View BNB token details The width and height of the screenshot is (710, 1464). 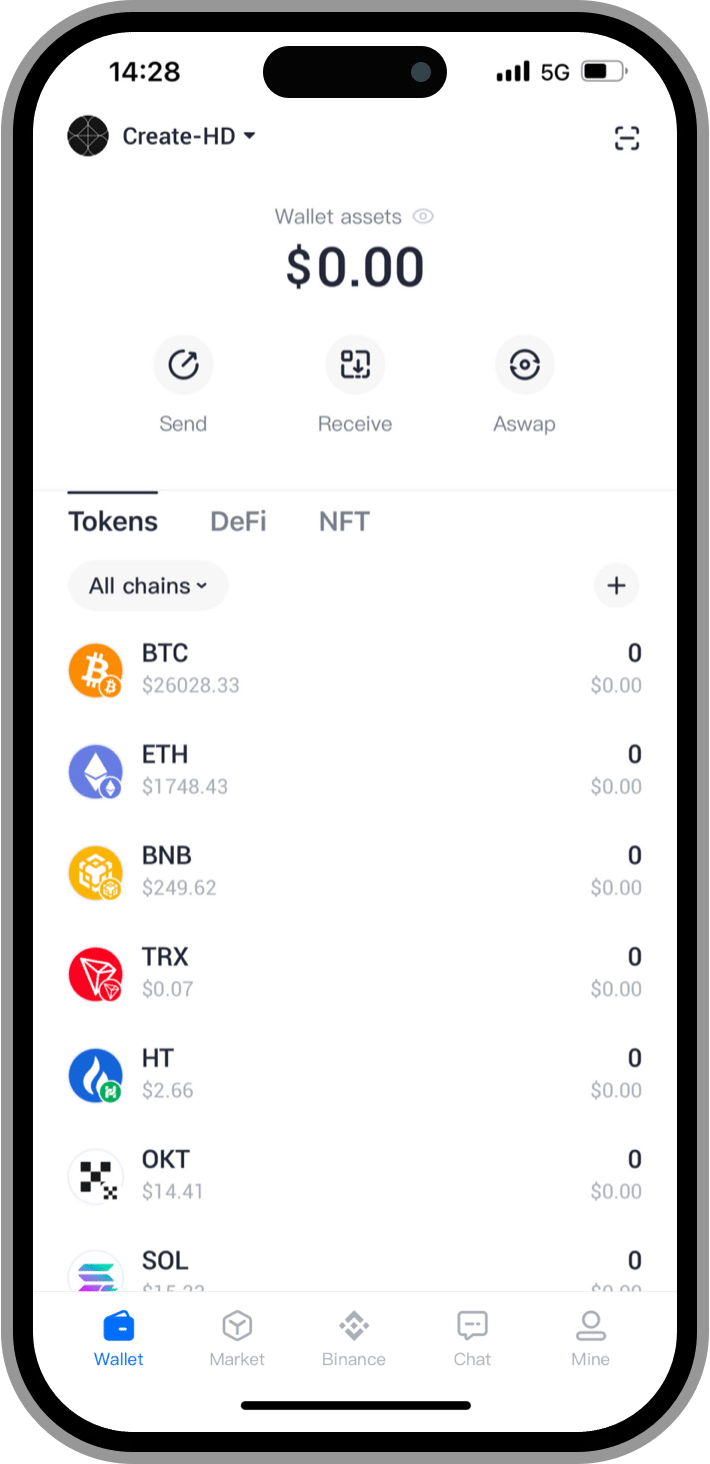(x=355, y=871)
